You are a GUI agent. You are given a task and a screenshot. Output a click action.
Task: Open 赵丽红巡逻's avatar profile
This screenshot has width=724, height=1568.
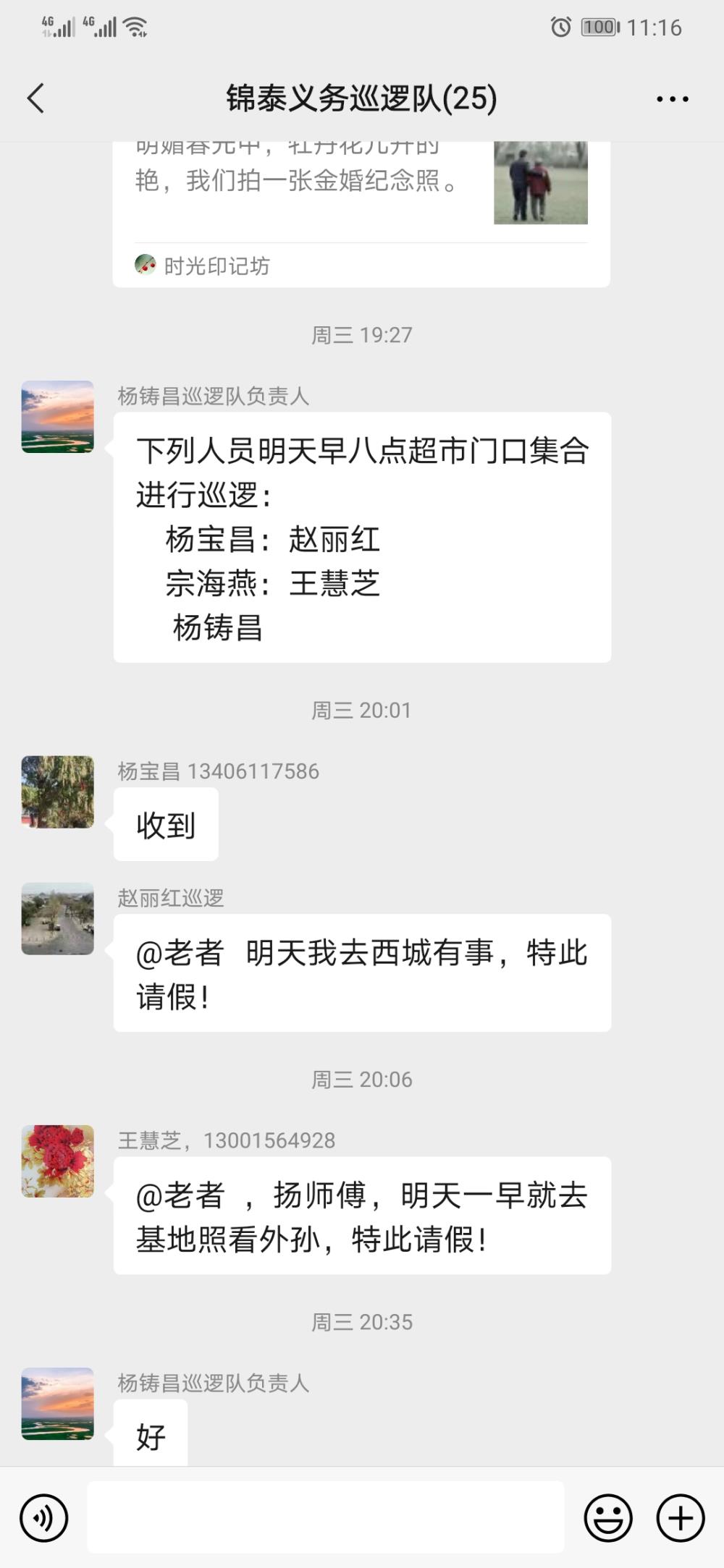coord(58,918)
